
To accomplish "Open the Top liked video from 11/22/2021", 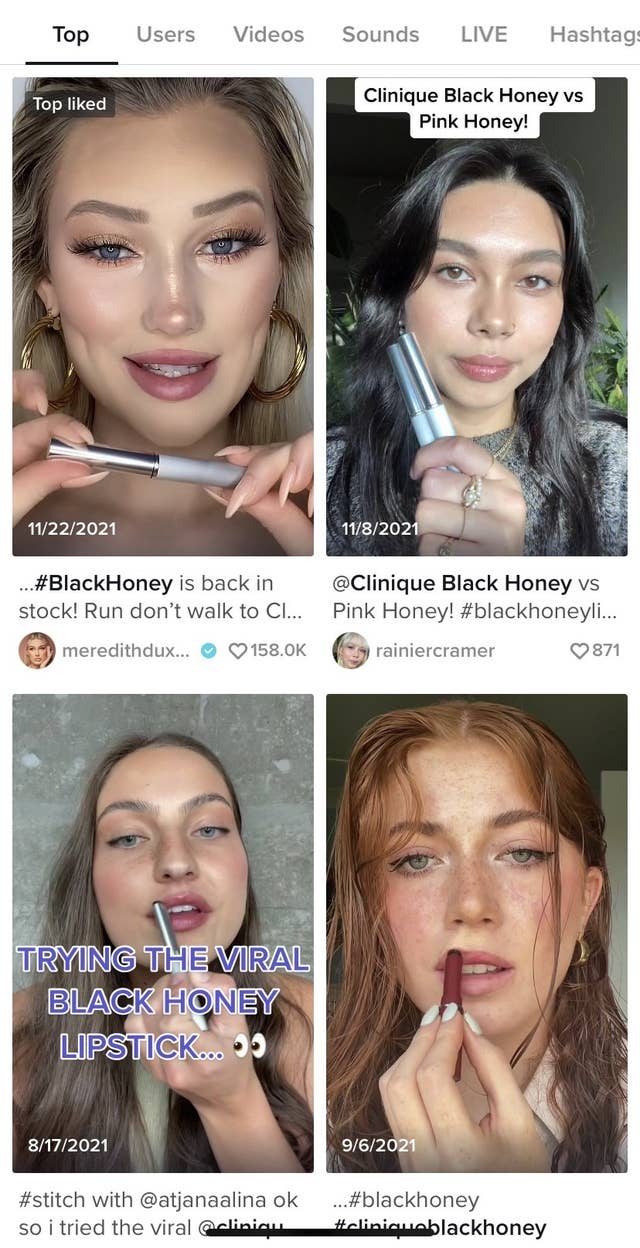I will (163, 316).
